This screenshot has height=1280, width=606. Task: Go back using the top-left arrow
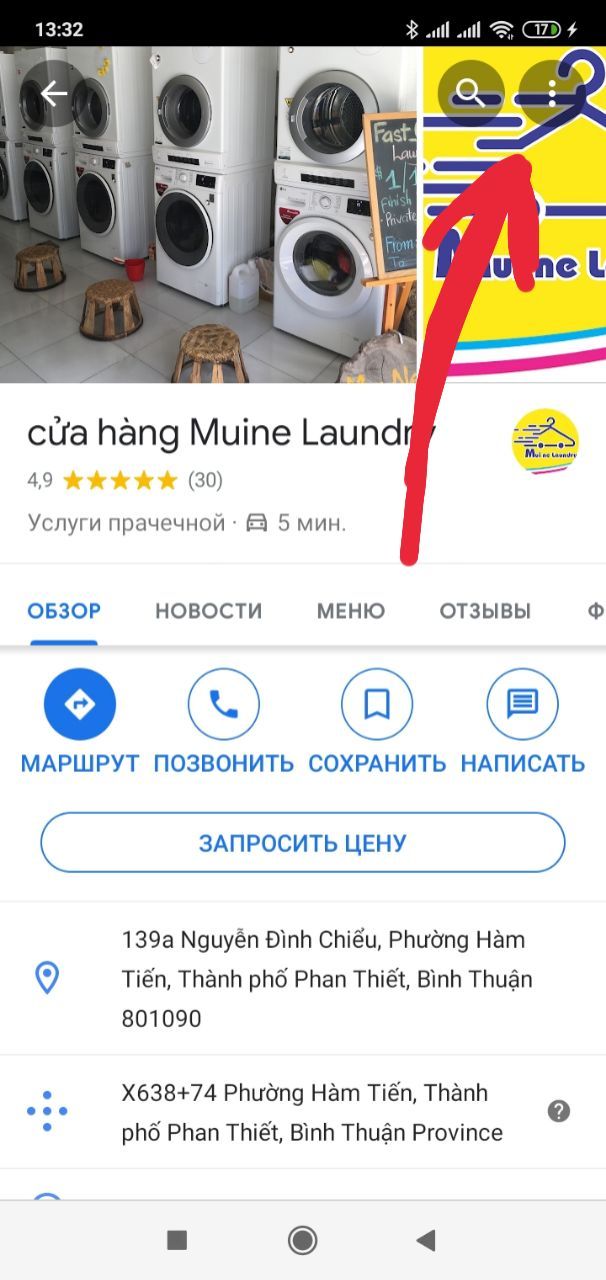(54, 93)
